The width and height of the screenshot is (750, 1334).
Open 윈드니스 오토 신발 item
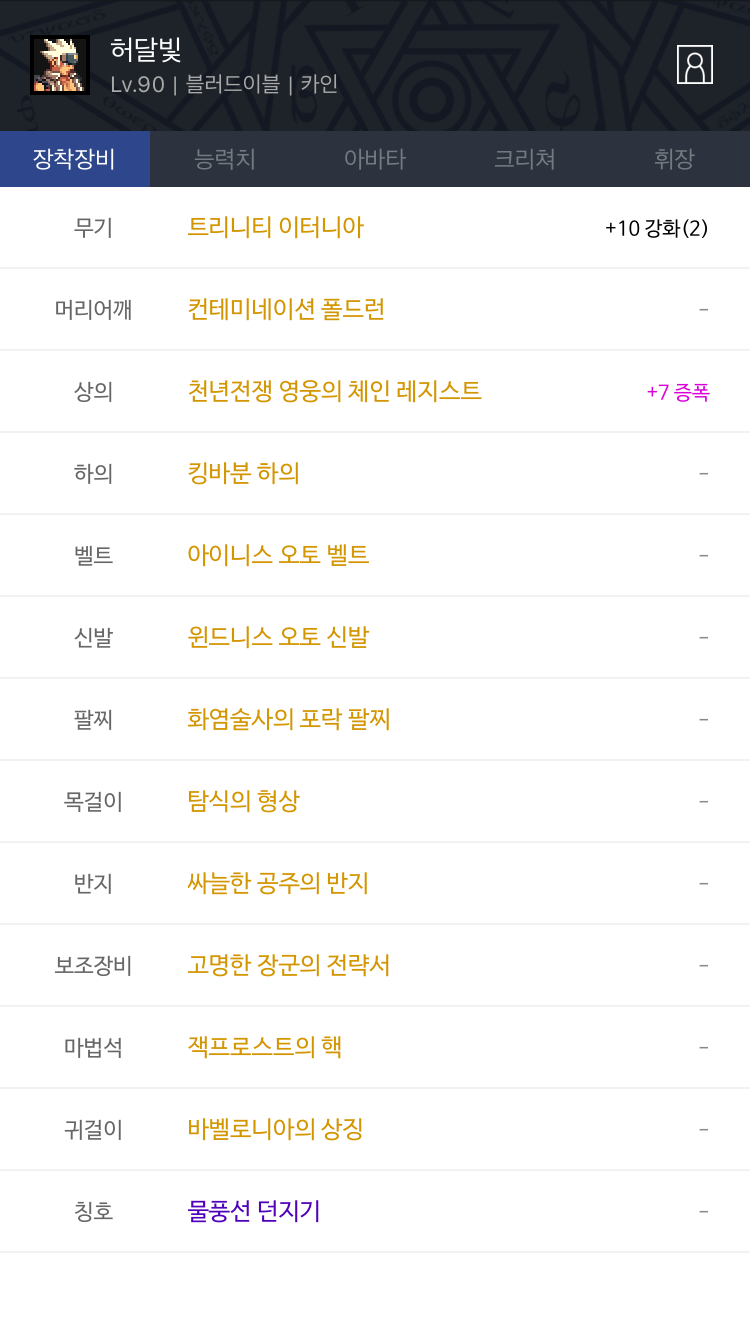pos(278,637)
